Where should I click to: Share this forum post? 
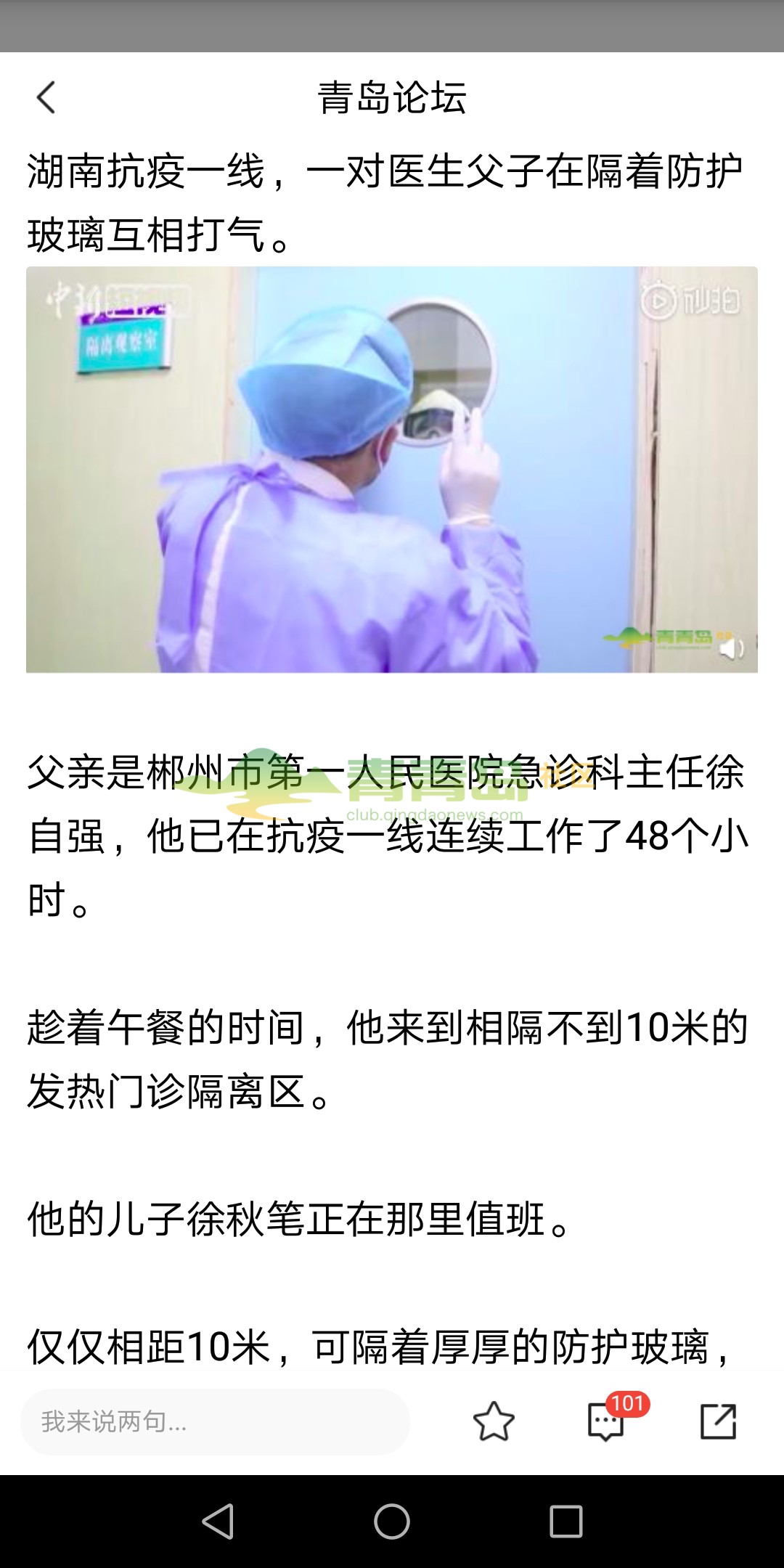pos(718,1421)
